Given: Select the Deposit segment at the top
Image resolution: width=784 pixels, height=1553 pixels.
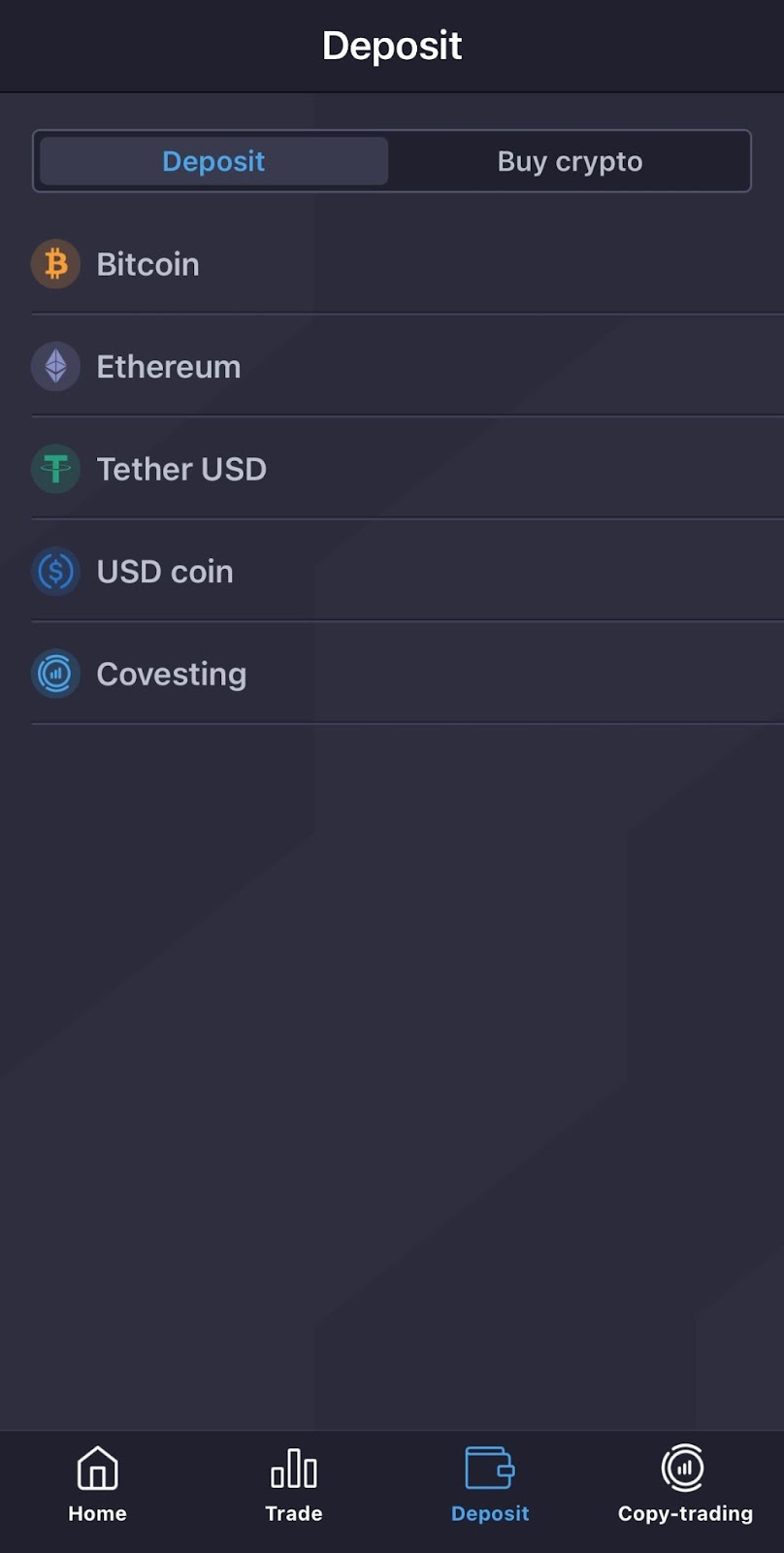Looking at the screenshot, I should coord(213,161).
